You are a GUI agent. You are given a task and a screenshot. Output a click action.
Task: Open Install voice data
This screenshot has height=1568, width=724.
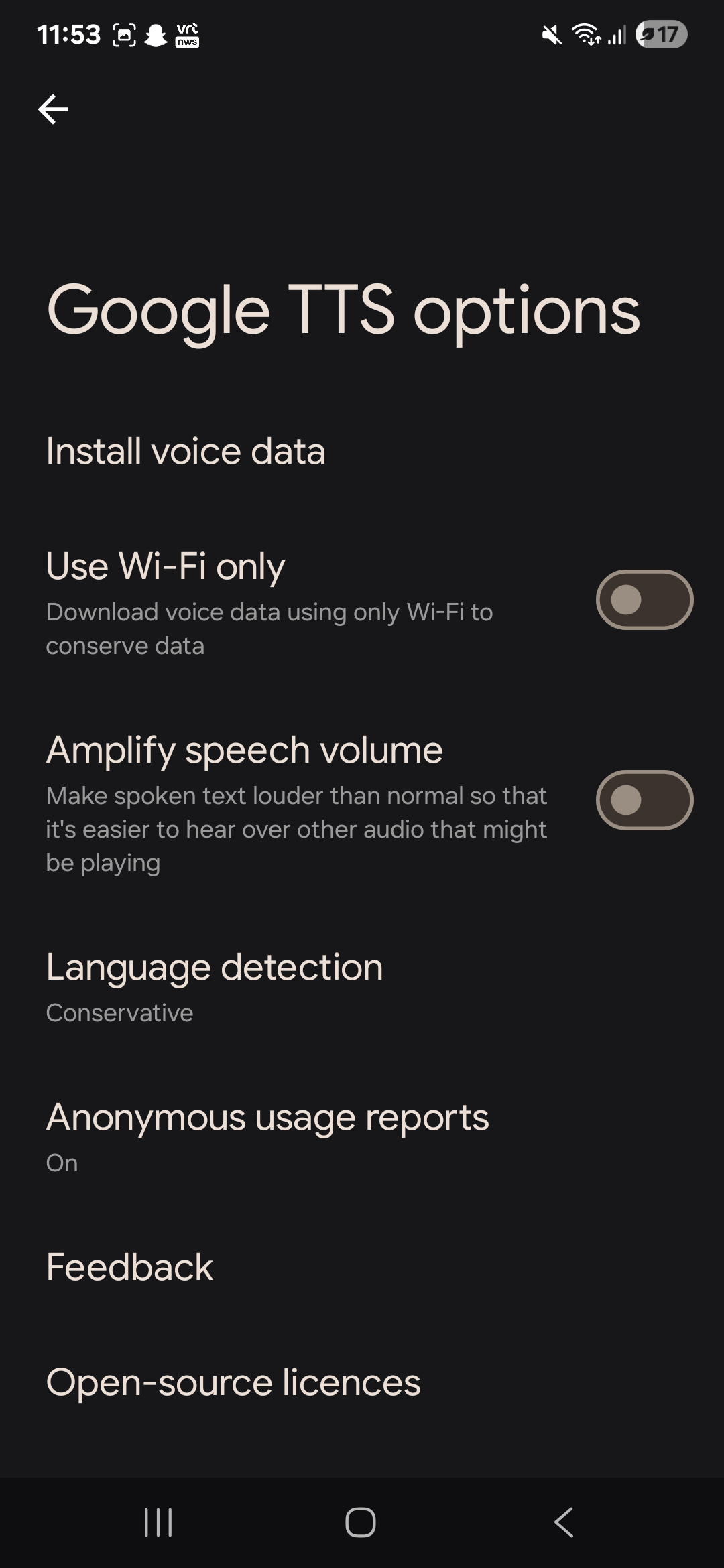pos(186,451)
